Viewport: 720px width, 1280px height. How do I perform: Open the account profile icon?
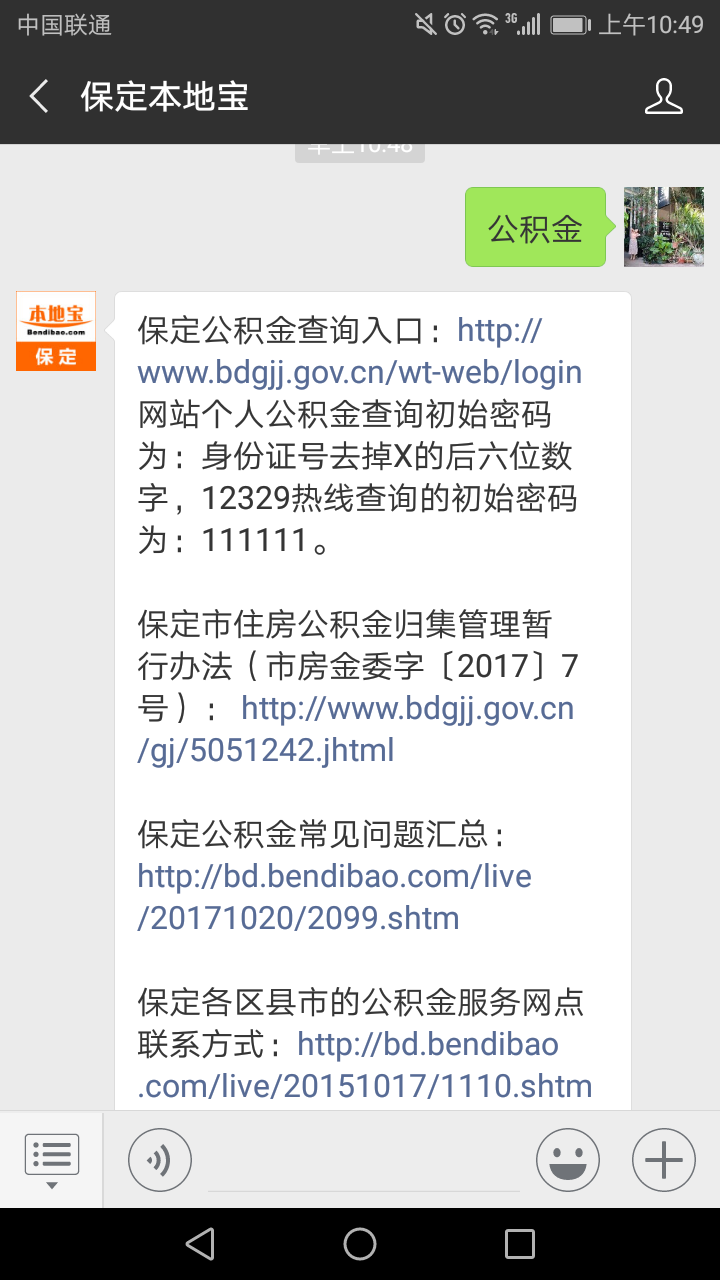[x=663, y=97]
